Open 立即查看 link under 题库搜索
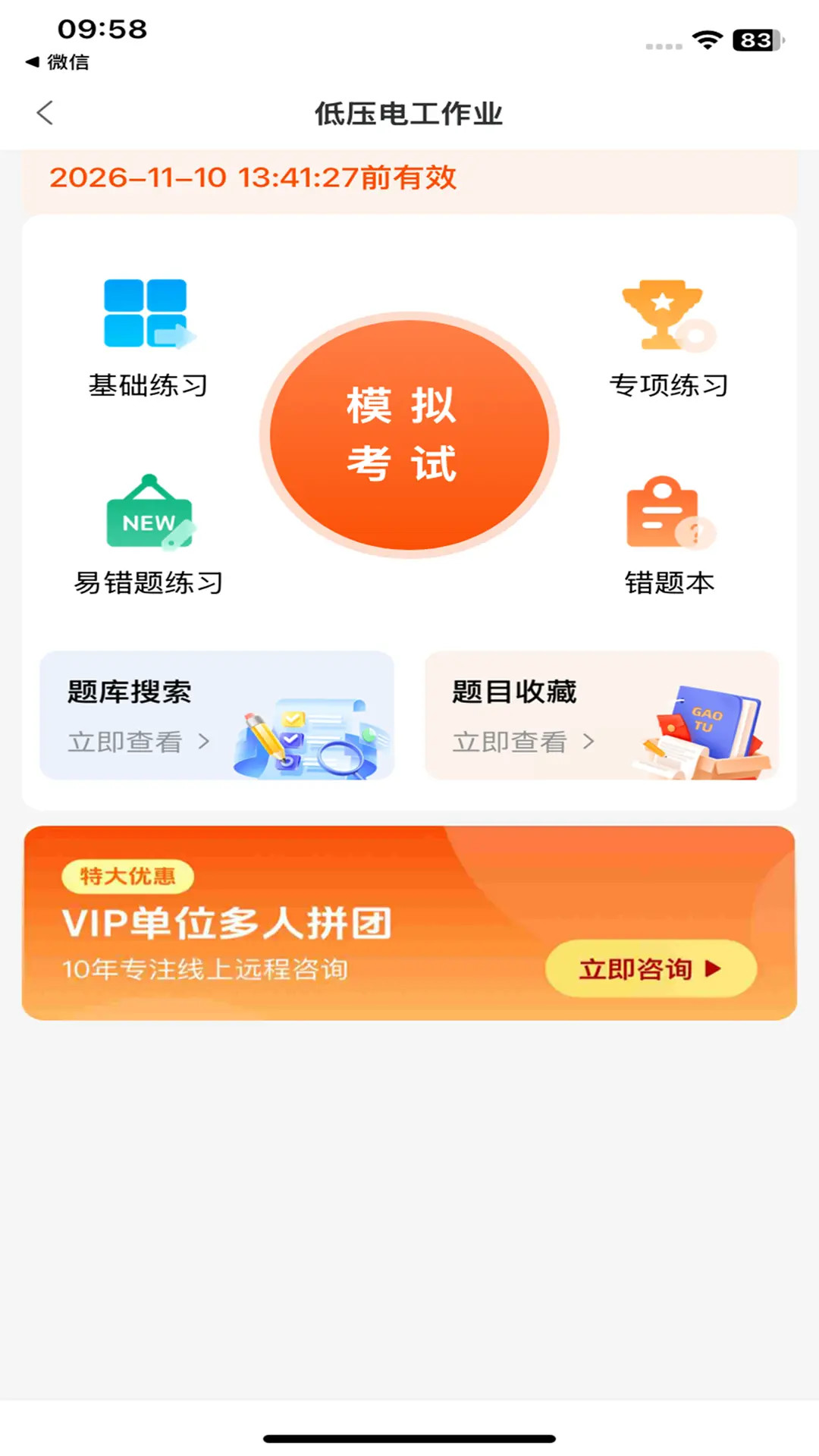The width and height of the screenshot is (819, 1456). point(127,742)
